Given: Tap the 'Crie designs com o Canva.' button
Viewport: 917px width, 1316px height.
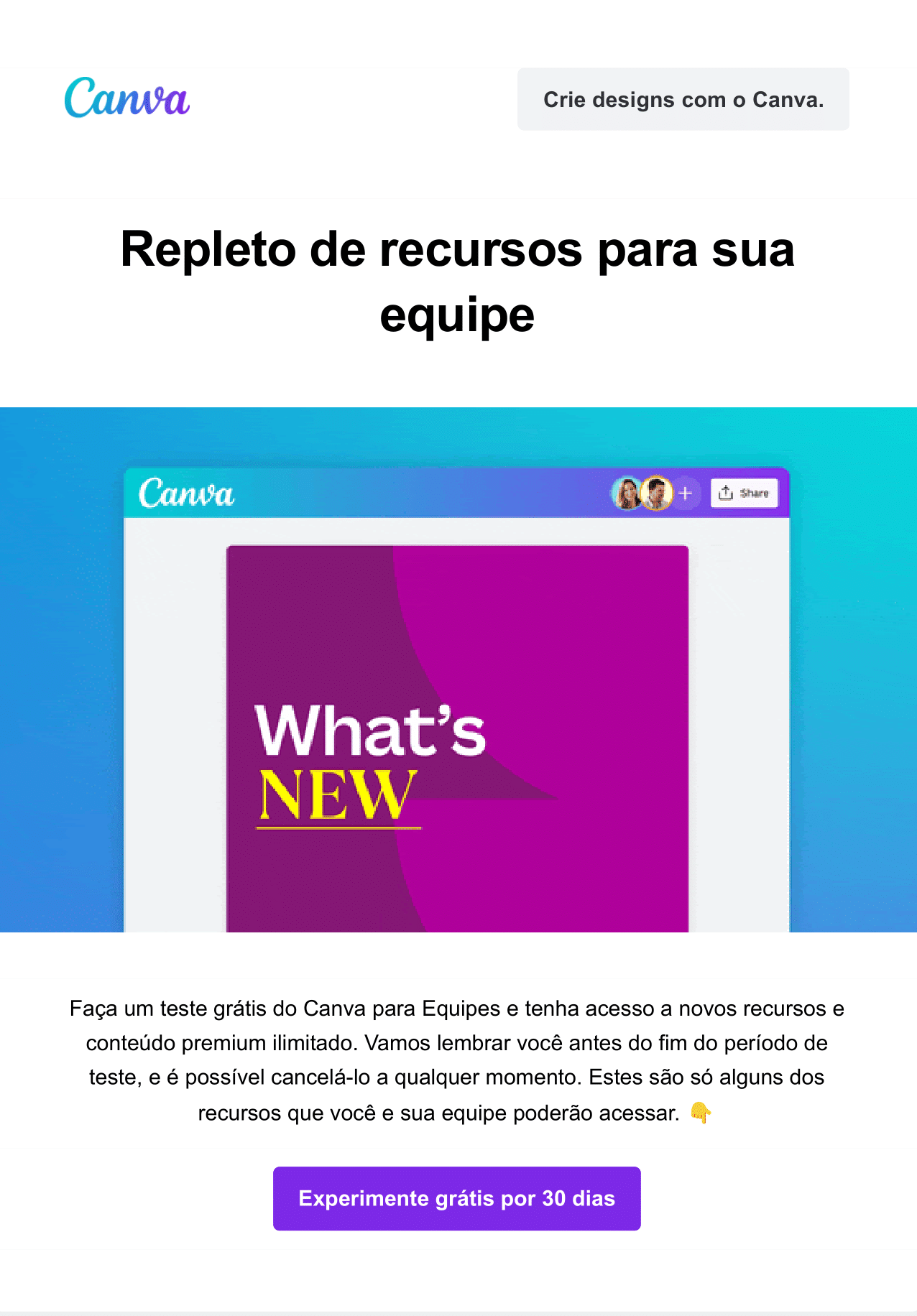Looking at the screenshot, I should point(683,100).
